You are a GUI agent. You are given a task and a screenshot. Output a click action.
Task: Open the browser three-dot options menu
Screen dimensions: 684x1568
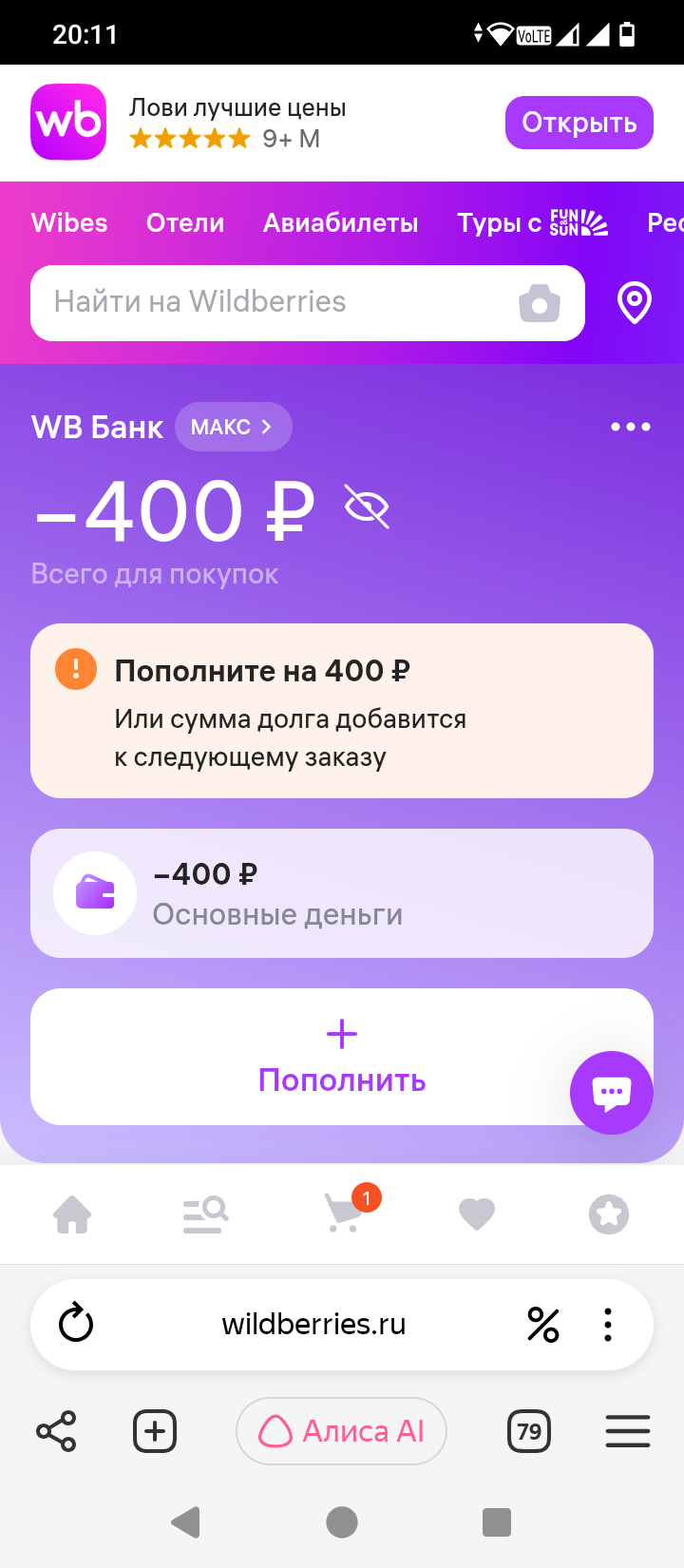pos(607,1323)
